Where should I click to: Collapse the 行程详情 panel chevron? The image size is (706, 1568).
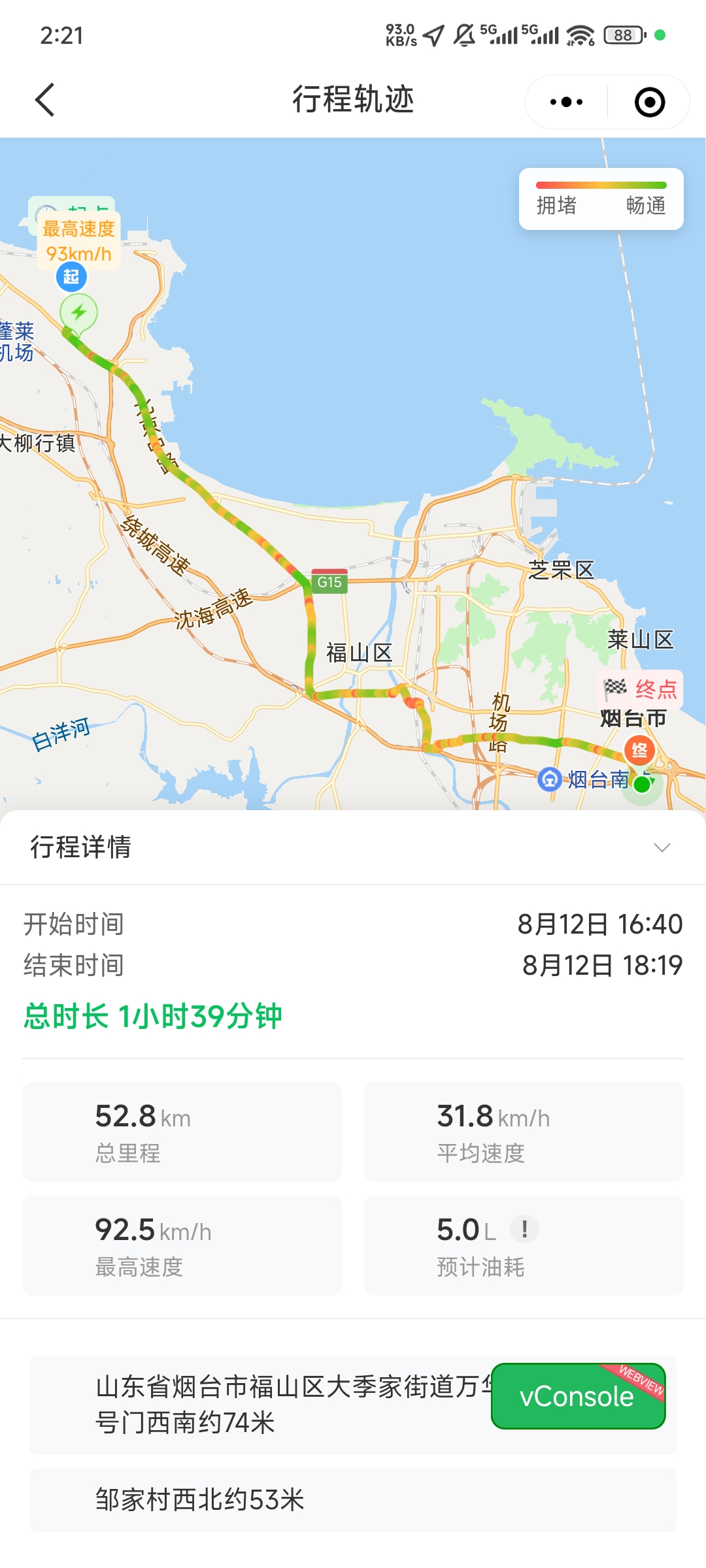coord(662,847)
